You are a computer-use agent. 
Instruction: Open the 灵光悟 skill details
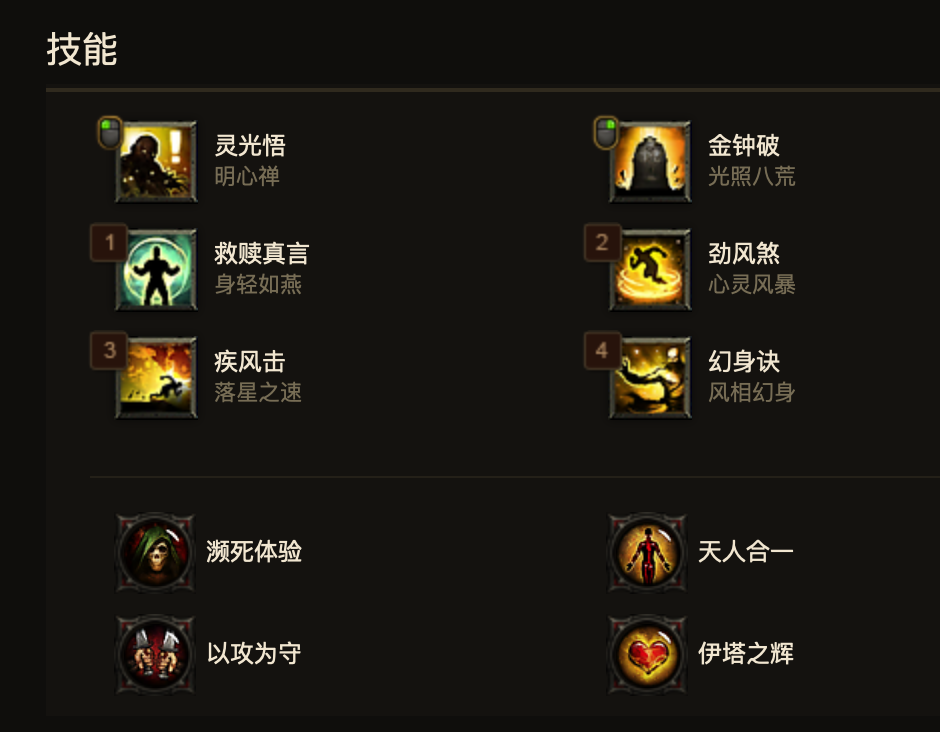pos(157,162)
